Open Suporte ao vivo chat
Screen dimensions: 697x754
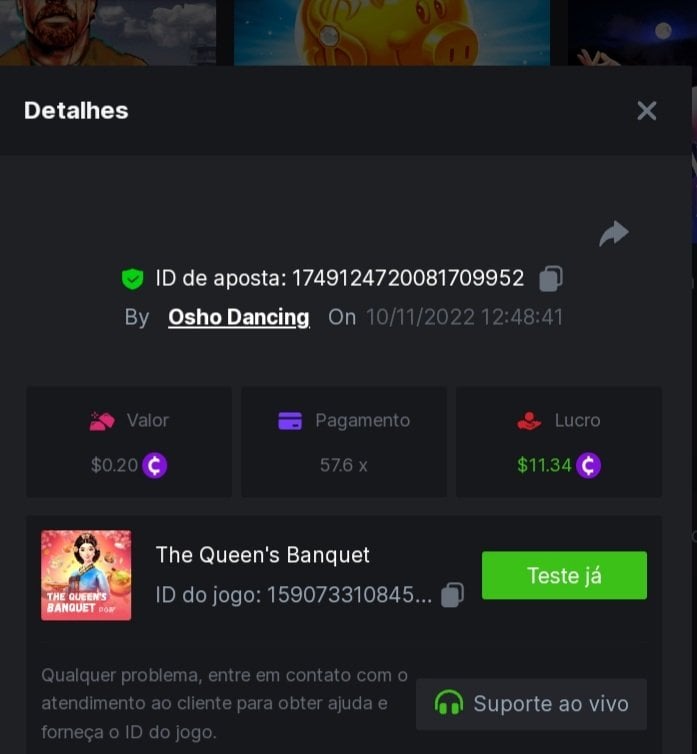(x=531, y=704)
